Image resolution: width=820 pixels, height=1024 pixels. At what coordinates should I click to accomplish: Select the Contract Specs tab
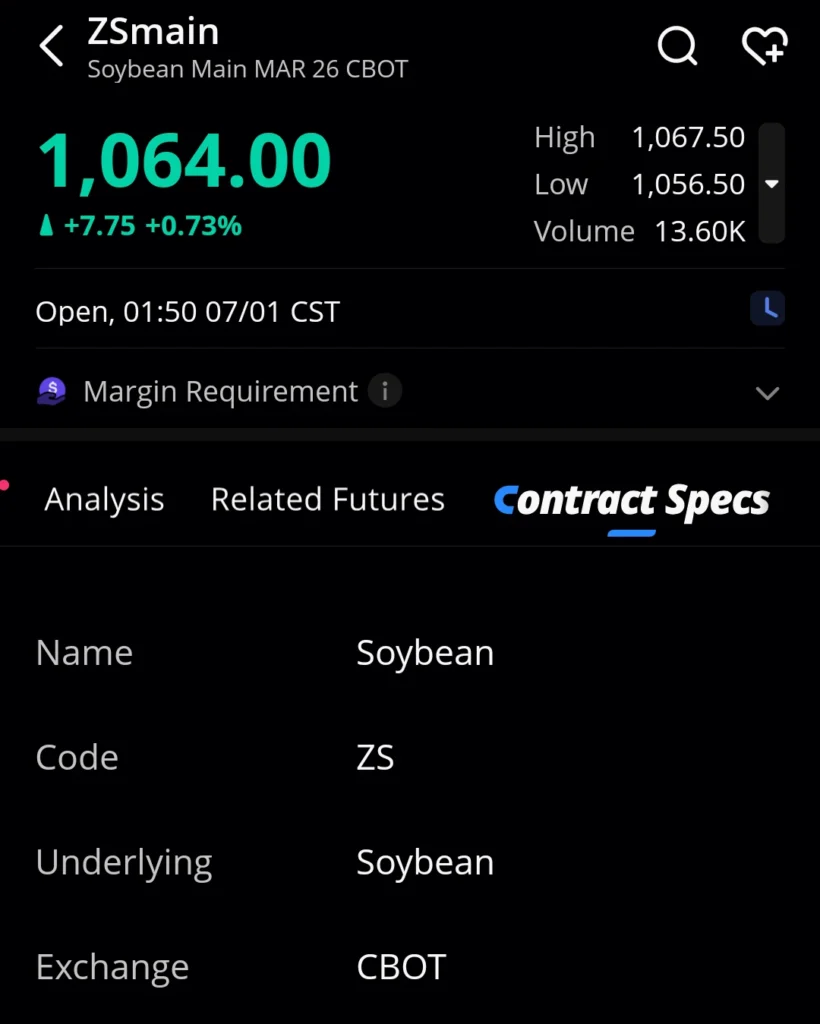click(631, 499)
